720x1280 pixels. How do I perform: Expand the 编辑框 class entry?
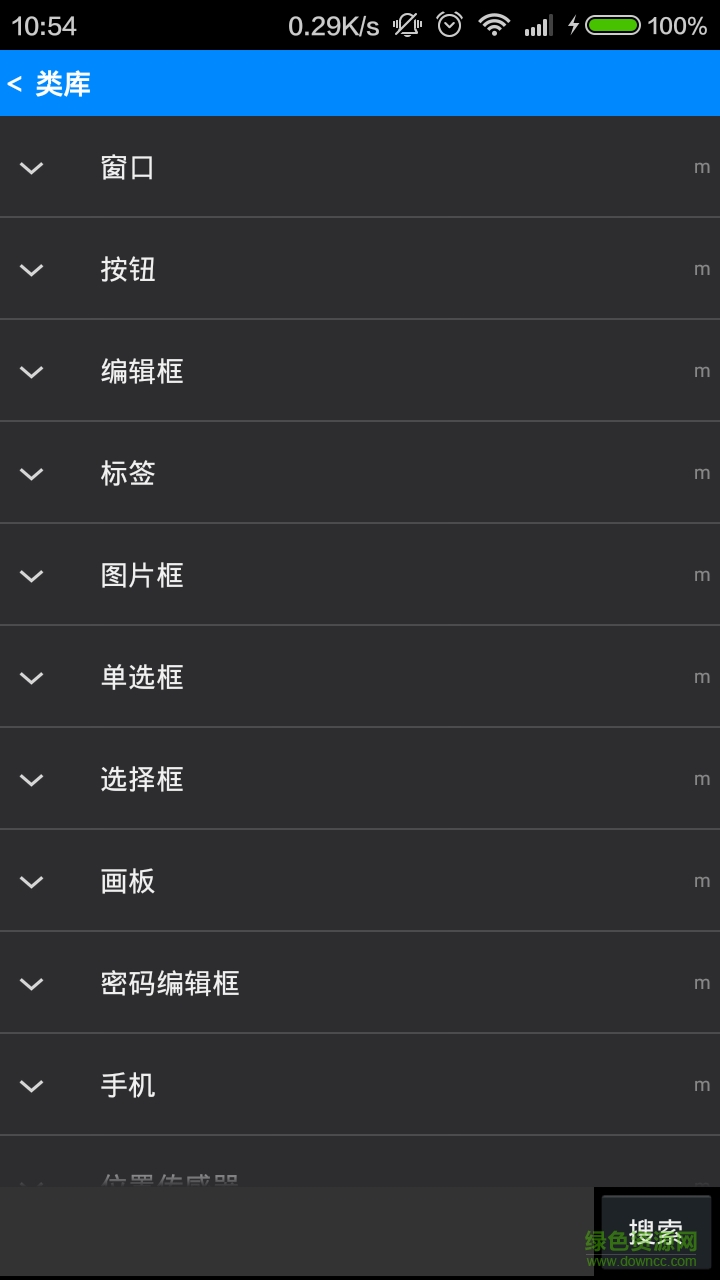(x=32, y=372)
